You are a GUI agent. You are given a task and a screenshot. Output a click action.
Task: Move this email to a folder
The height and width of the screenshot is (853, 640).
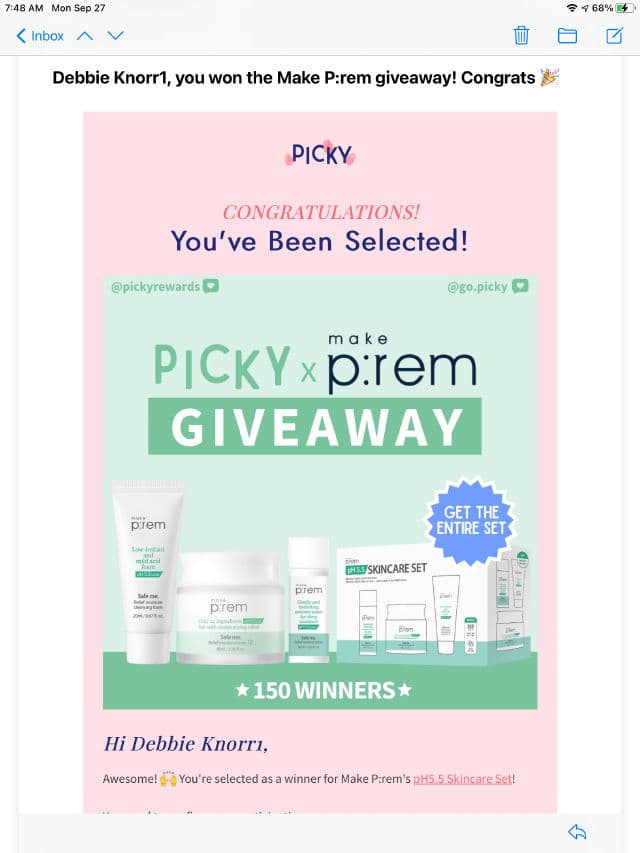coord(567,36)
